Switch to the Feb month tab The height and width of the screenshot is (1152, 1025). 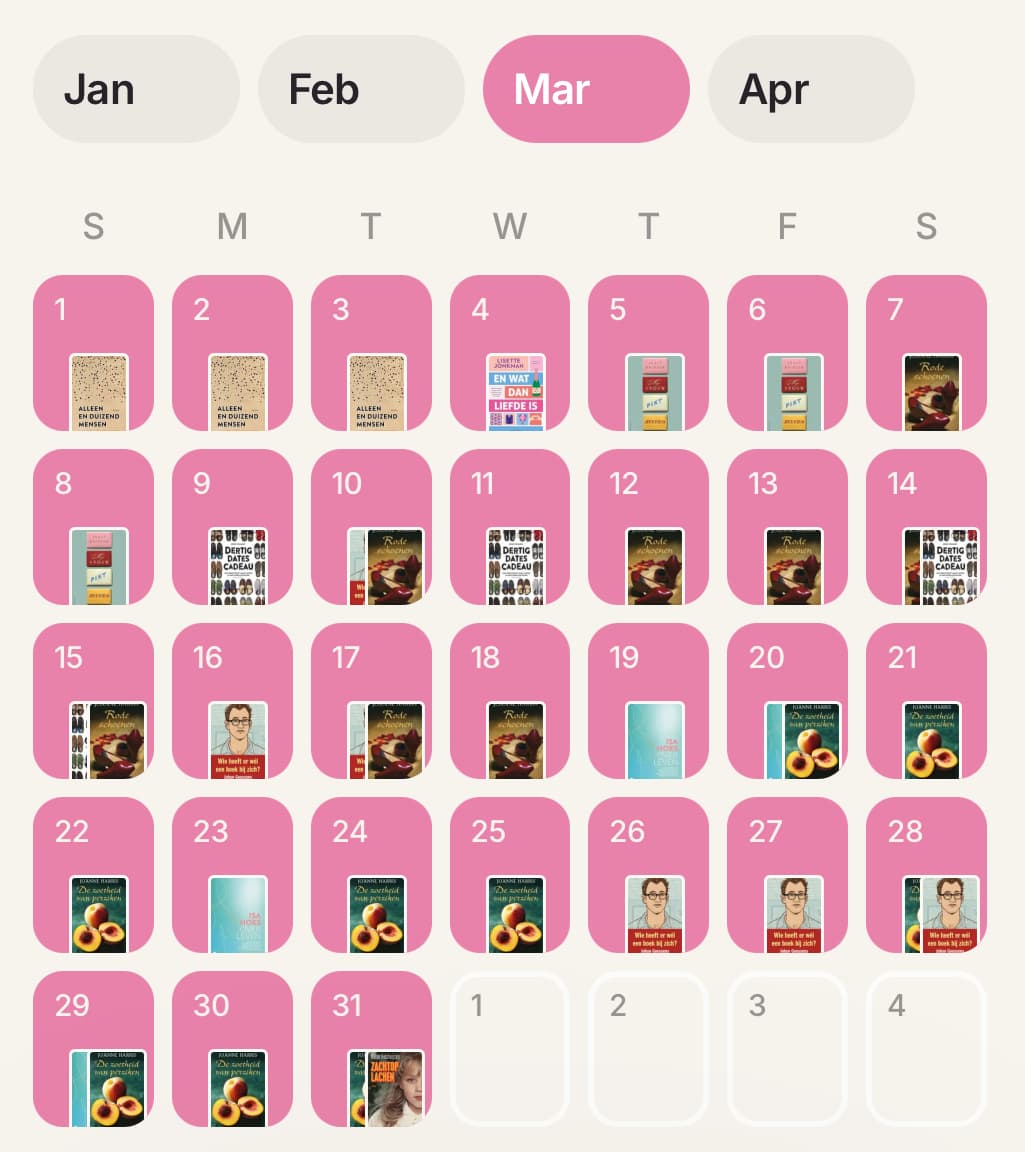coord(361,89)
